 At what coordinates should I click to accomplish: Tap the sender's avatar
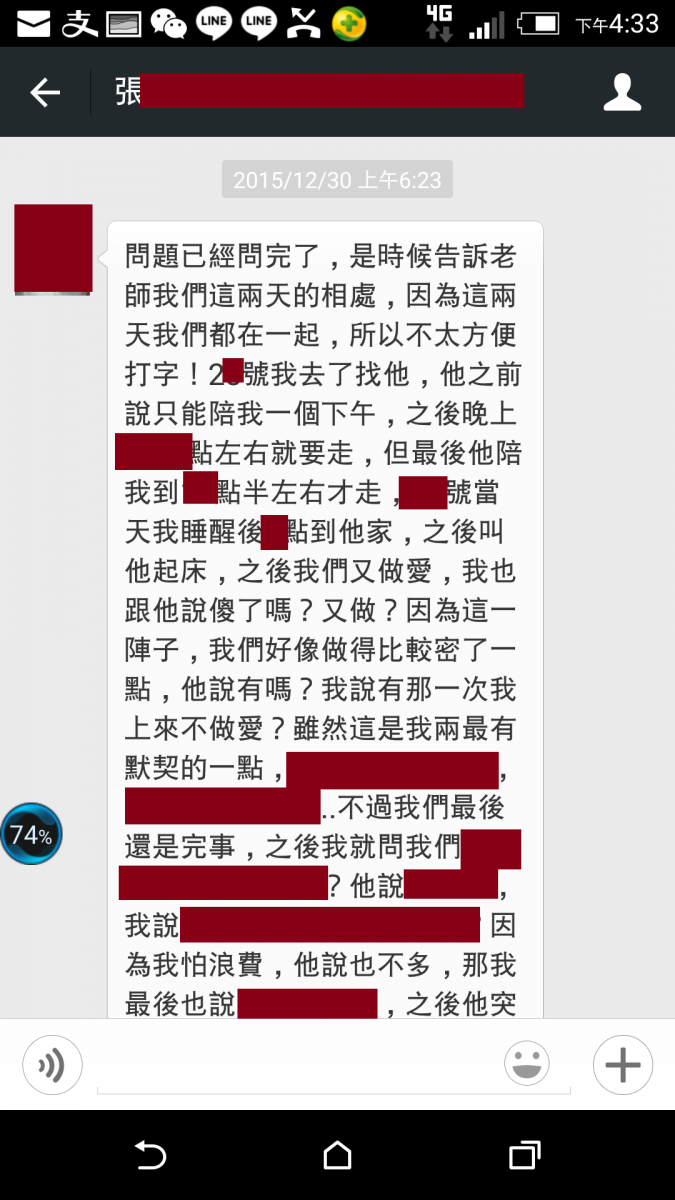pos(53,249)
